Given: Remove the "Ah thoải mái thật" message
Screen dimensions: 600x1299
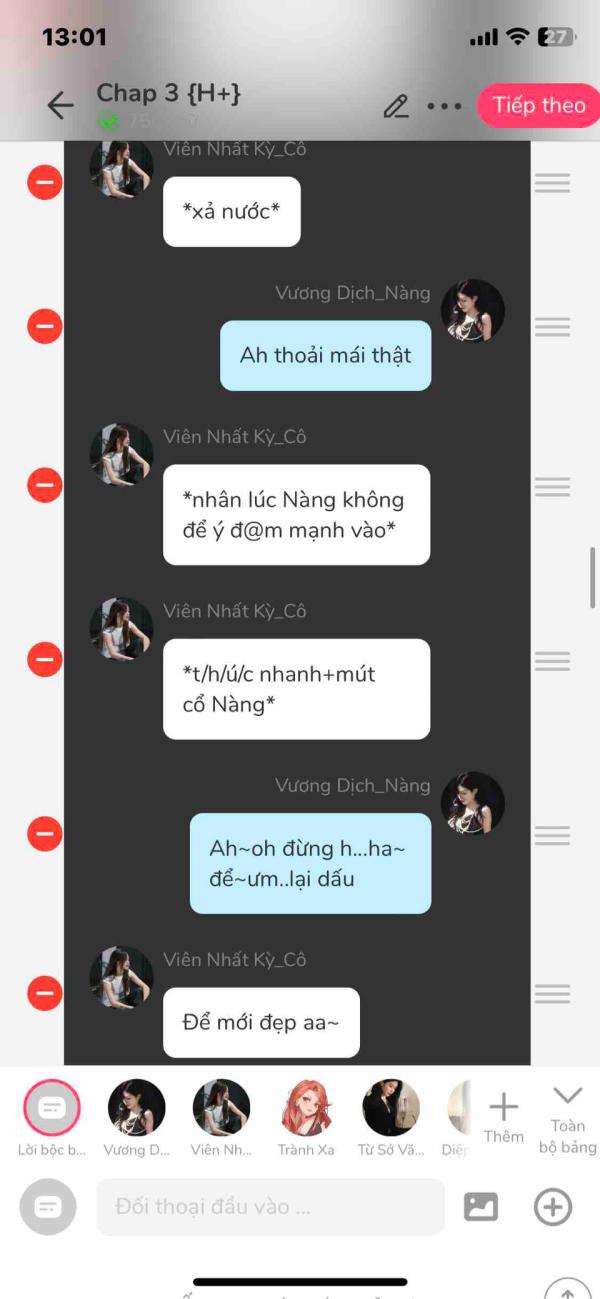Looking at the screenshot, I should point(44,326).
